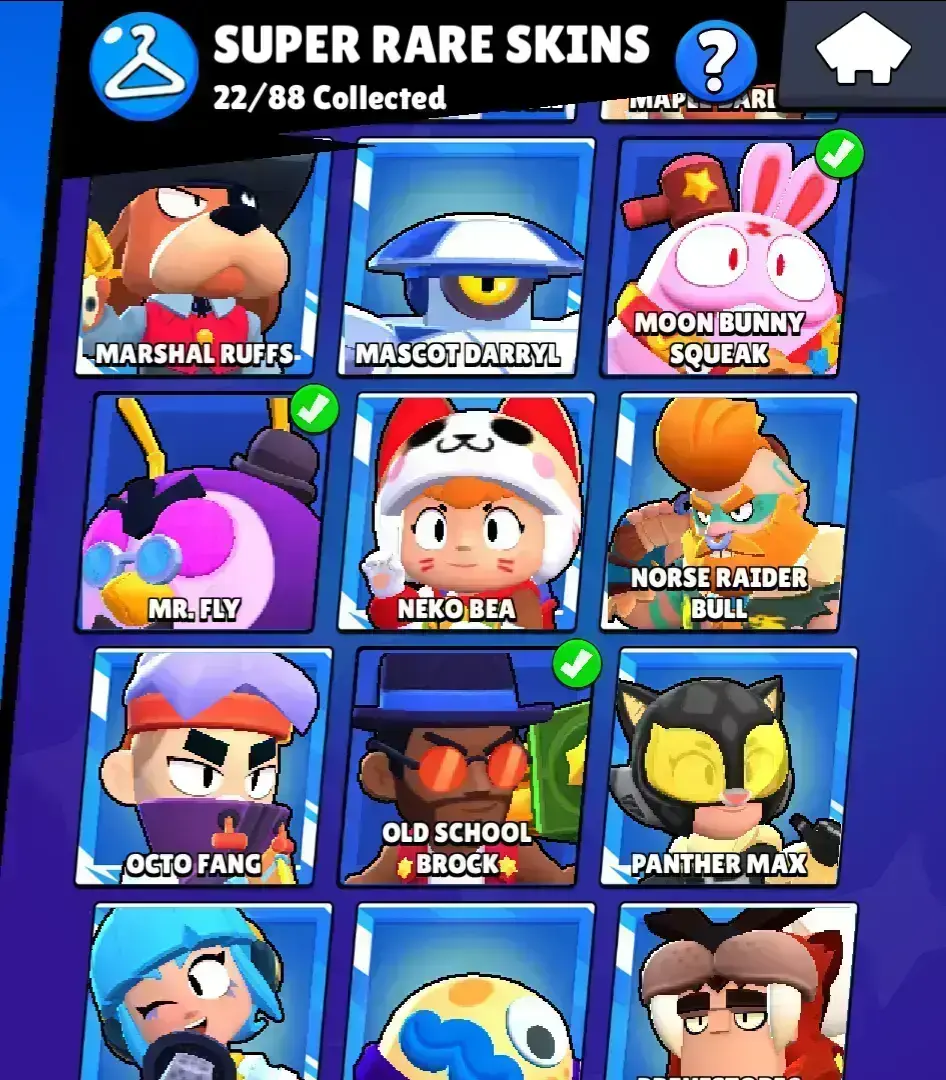Select the Mascot Darryl skin

coord(465,262)
